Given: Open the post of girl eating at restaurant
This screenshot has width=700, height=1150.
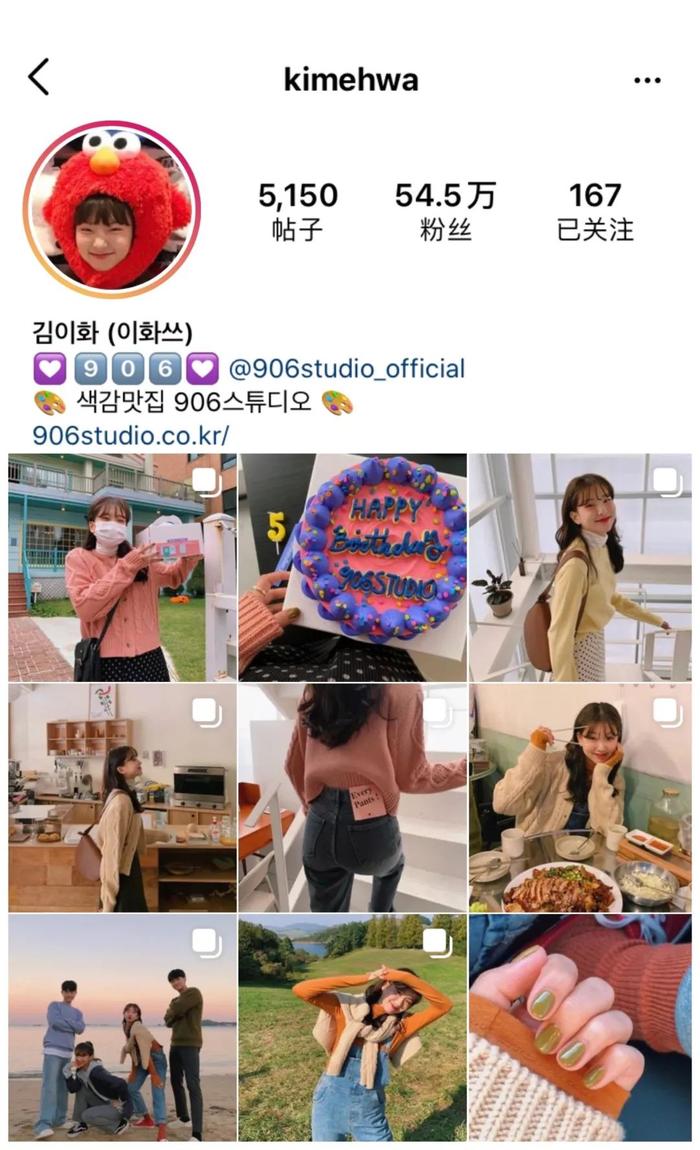Looking at the screenshot, I should pyautogui.click(x=580, y=797).
